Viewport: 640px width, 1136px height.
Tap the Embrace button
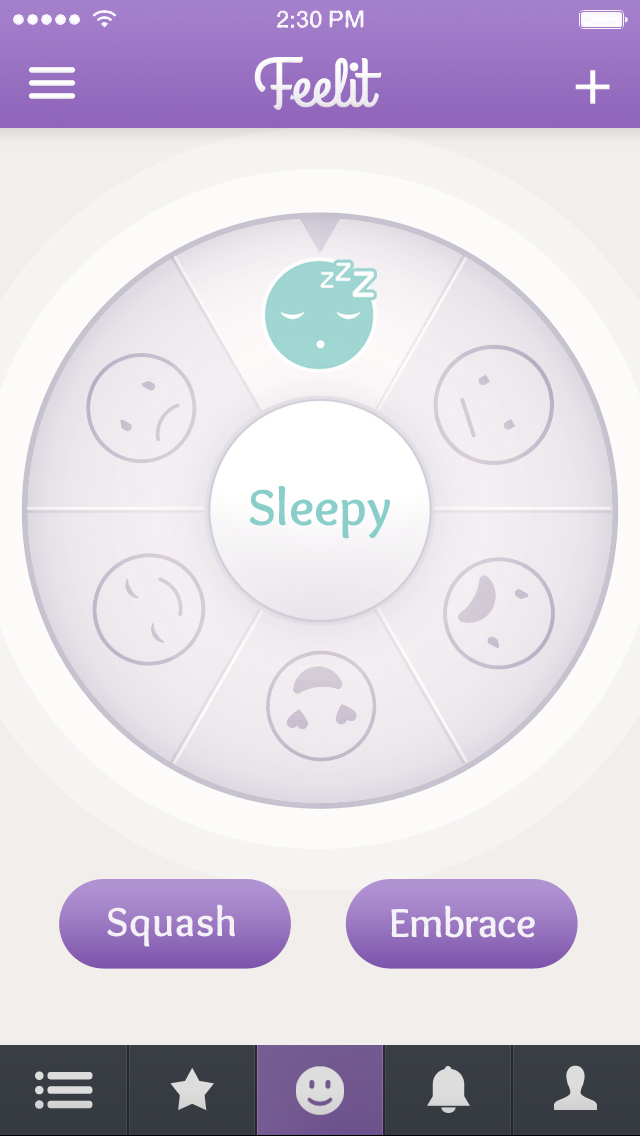[x=462, y=923]
